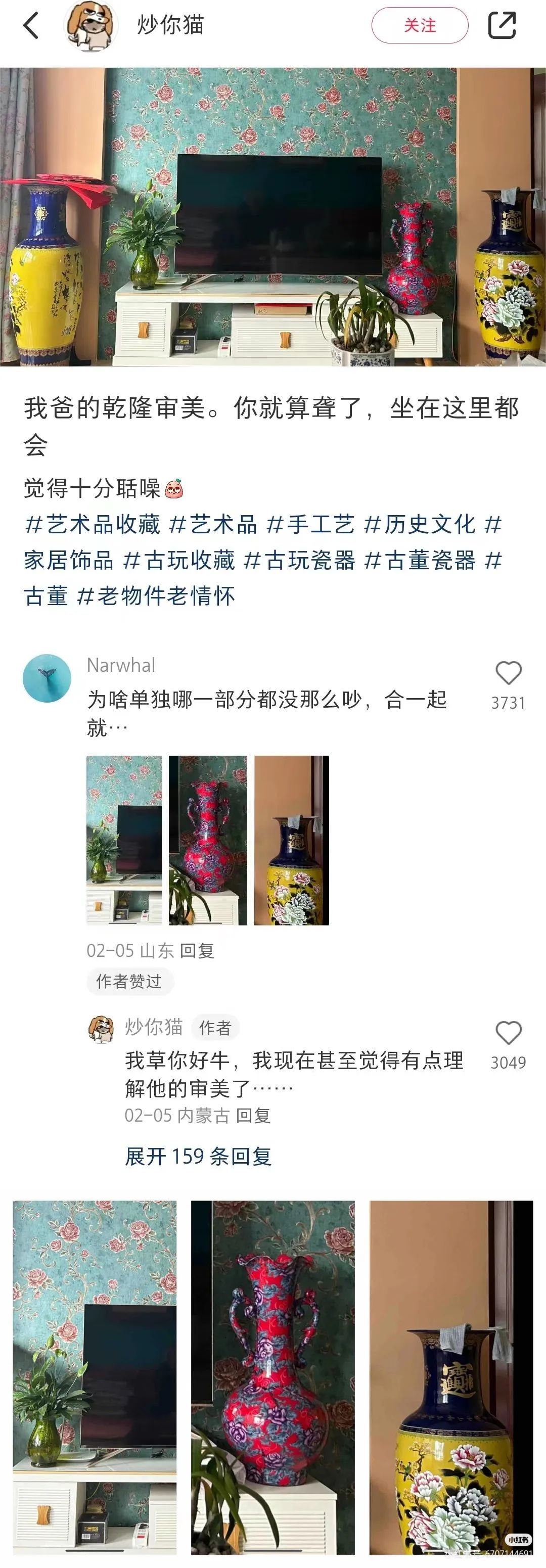Reply to Narwhal's comment via 回复
546x1568 pixels.
(197, 950)
